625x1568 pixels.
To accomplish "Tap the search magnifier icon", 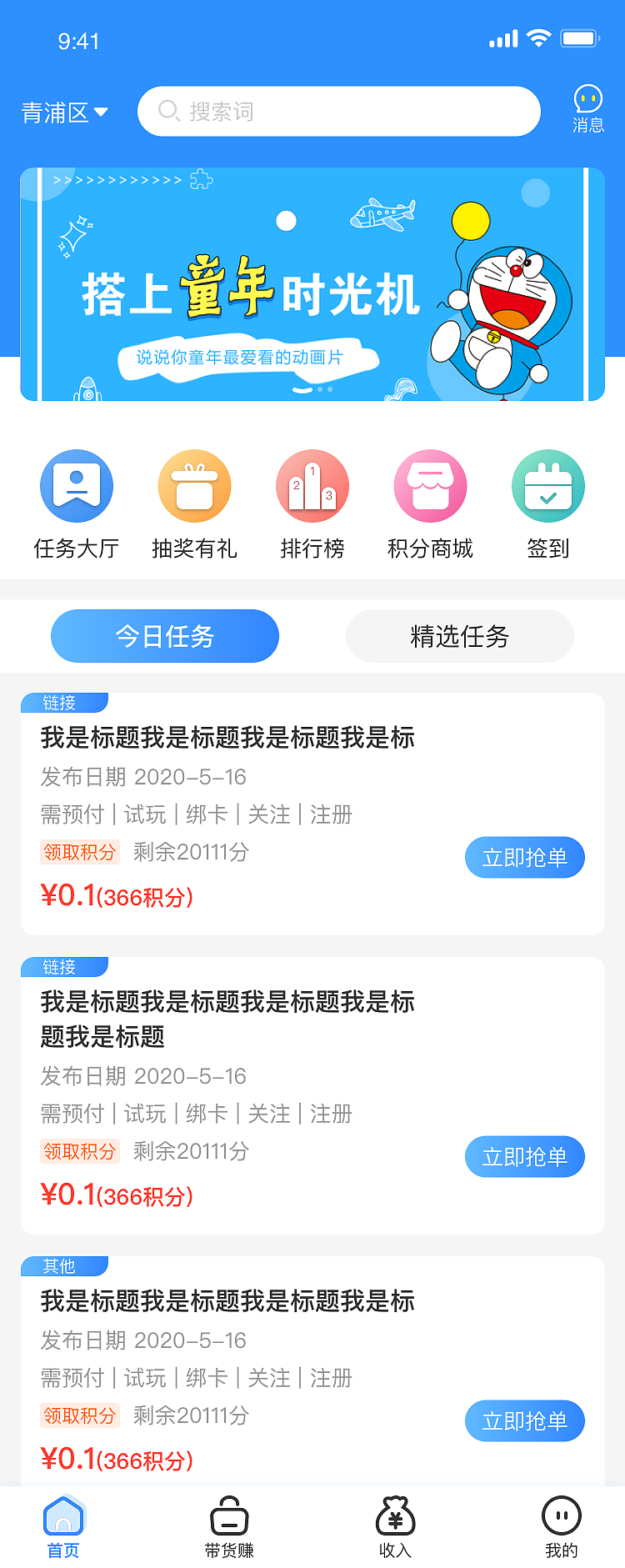I will pyautogui.click(x=169, y=111).
